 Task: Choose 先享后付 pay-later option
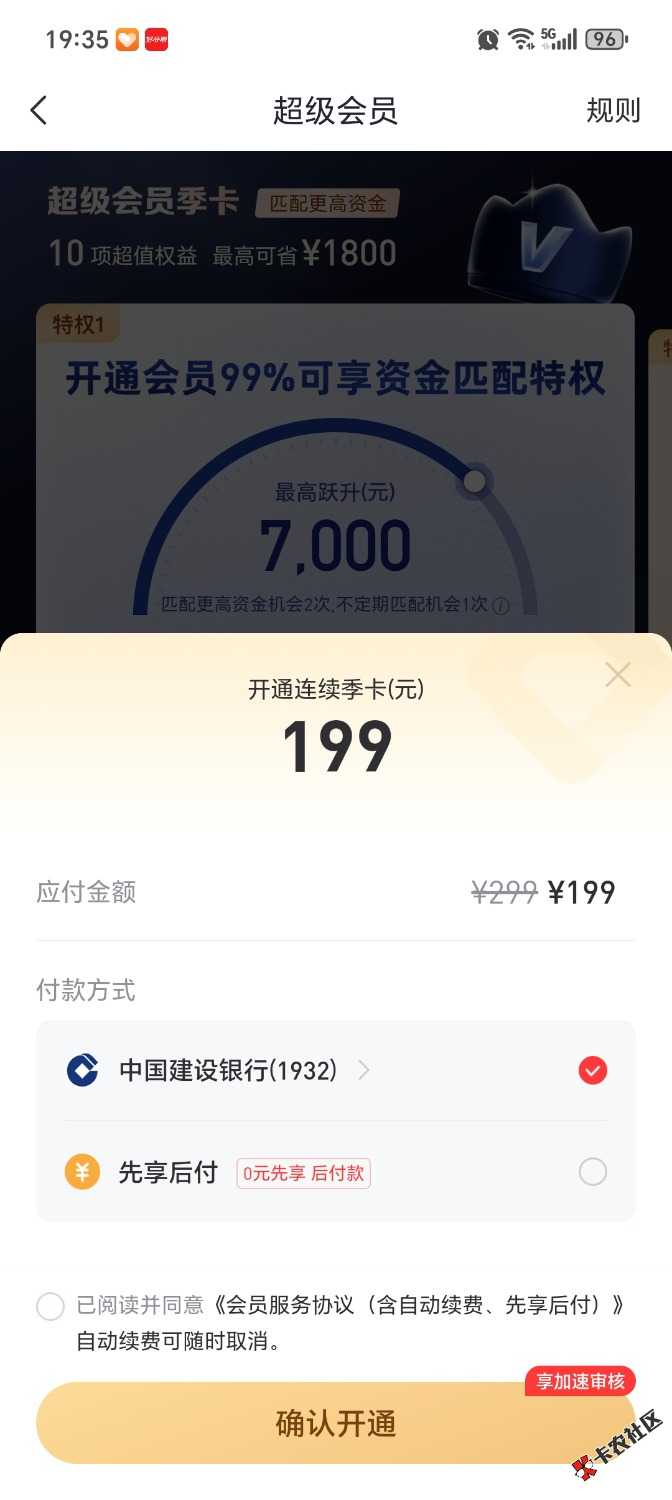(x=593, y=1172)
